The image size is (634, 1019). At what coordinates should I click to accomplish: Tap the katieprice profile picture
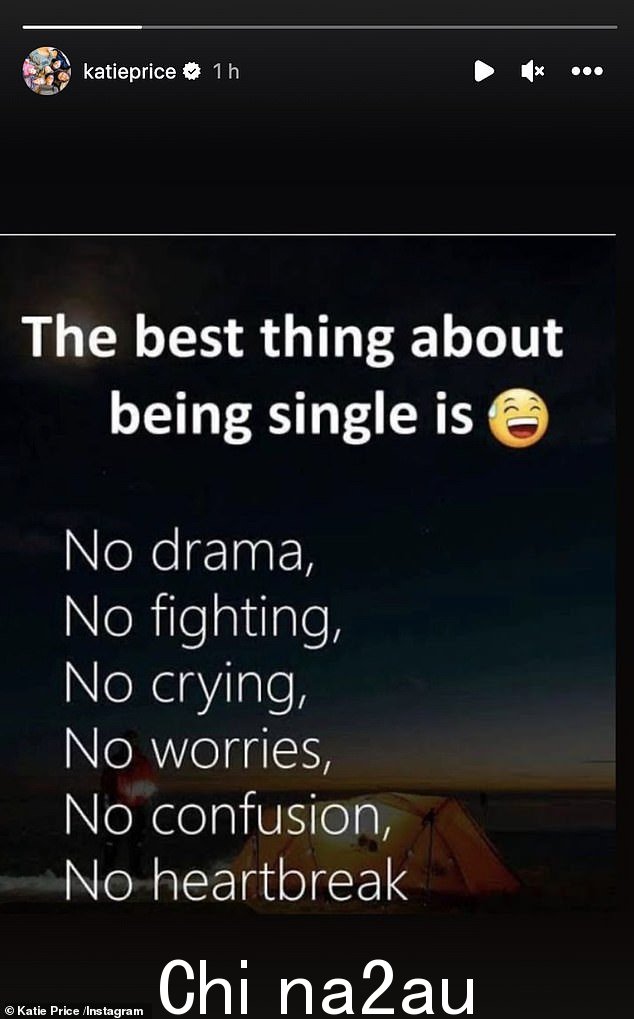(x=47, y=71)
